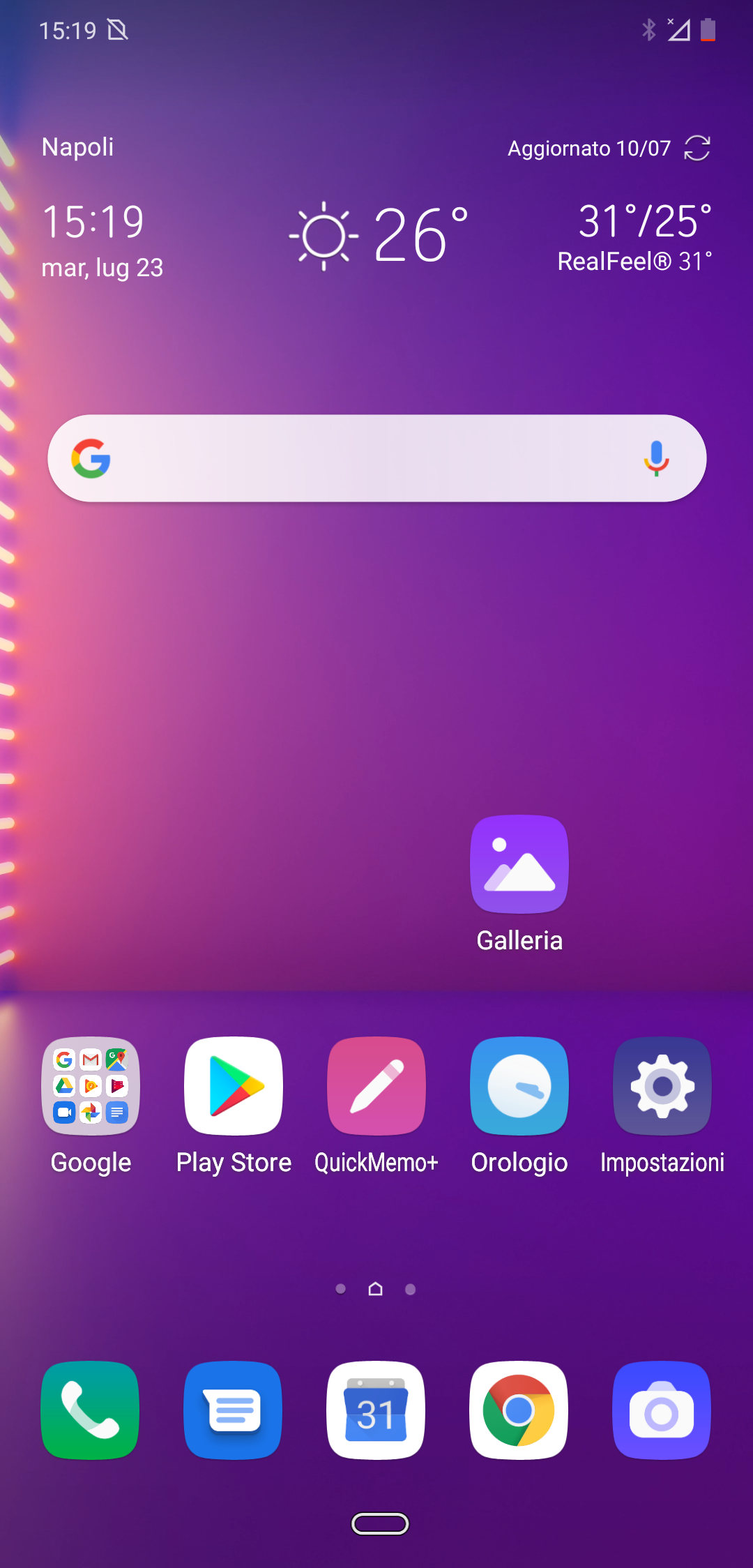Viewport: 753px width, 1568px height.
Task: Open the weather widget showing 26°
Action: click(x=380, y=236)
